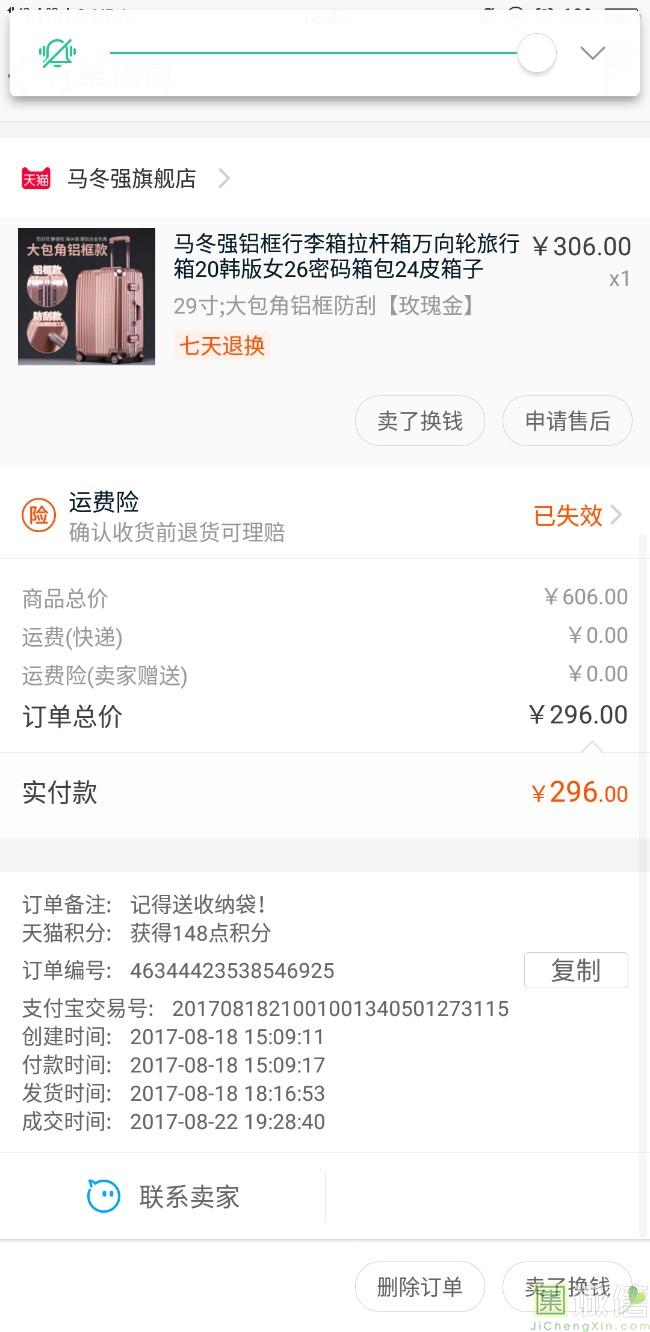This screenshot has height=1332, width=650.
Task: Open the luggage product image
Action: 87,296
